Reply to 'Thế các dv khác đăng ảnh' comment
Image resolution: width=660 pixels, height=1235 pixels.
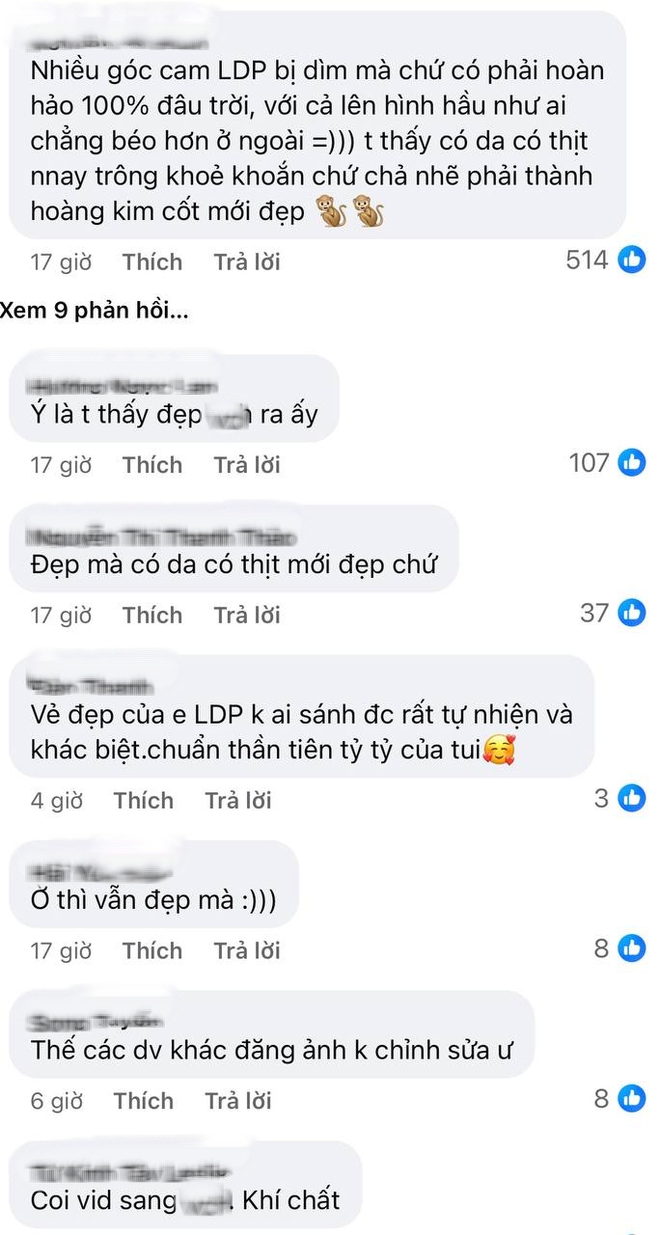pyautogui.click(x=238, y=1100)
